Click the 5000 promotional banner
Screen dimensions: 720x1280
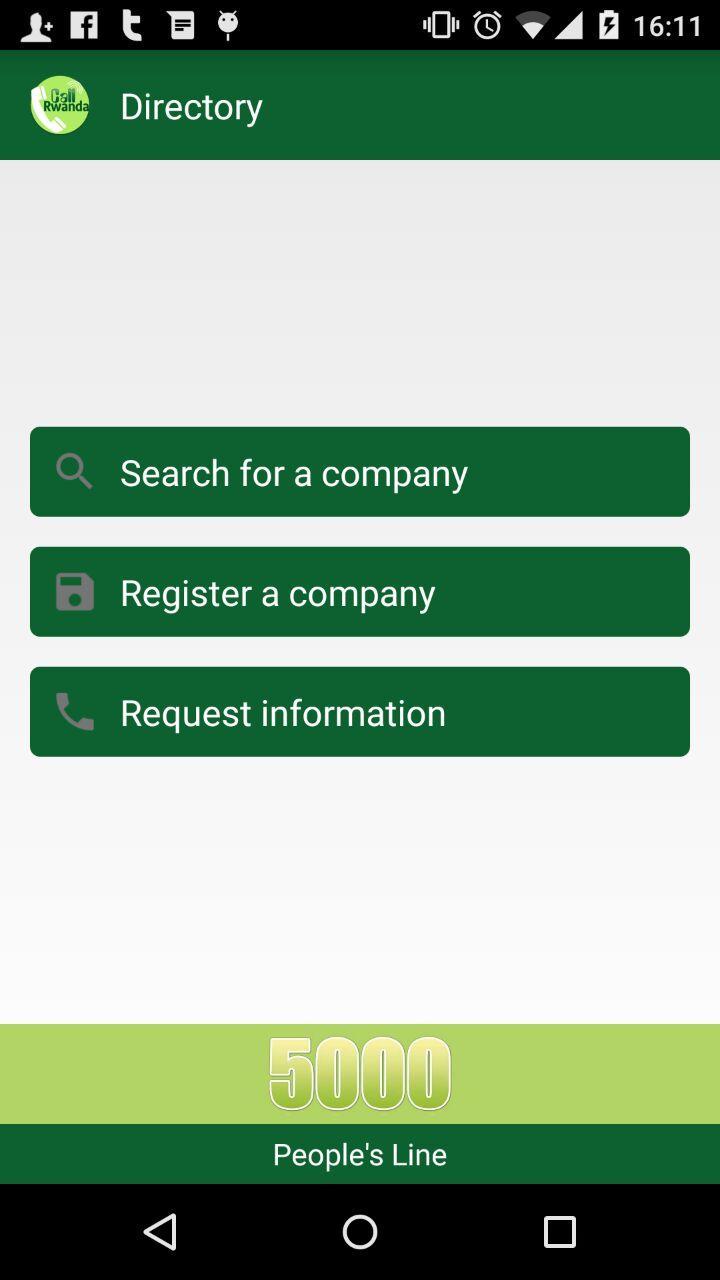pyautogui.click(x=360, y=1072)
